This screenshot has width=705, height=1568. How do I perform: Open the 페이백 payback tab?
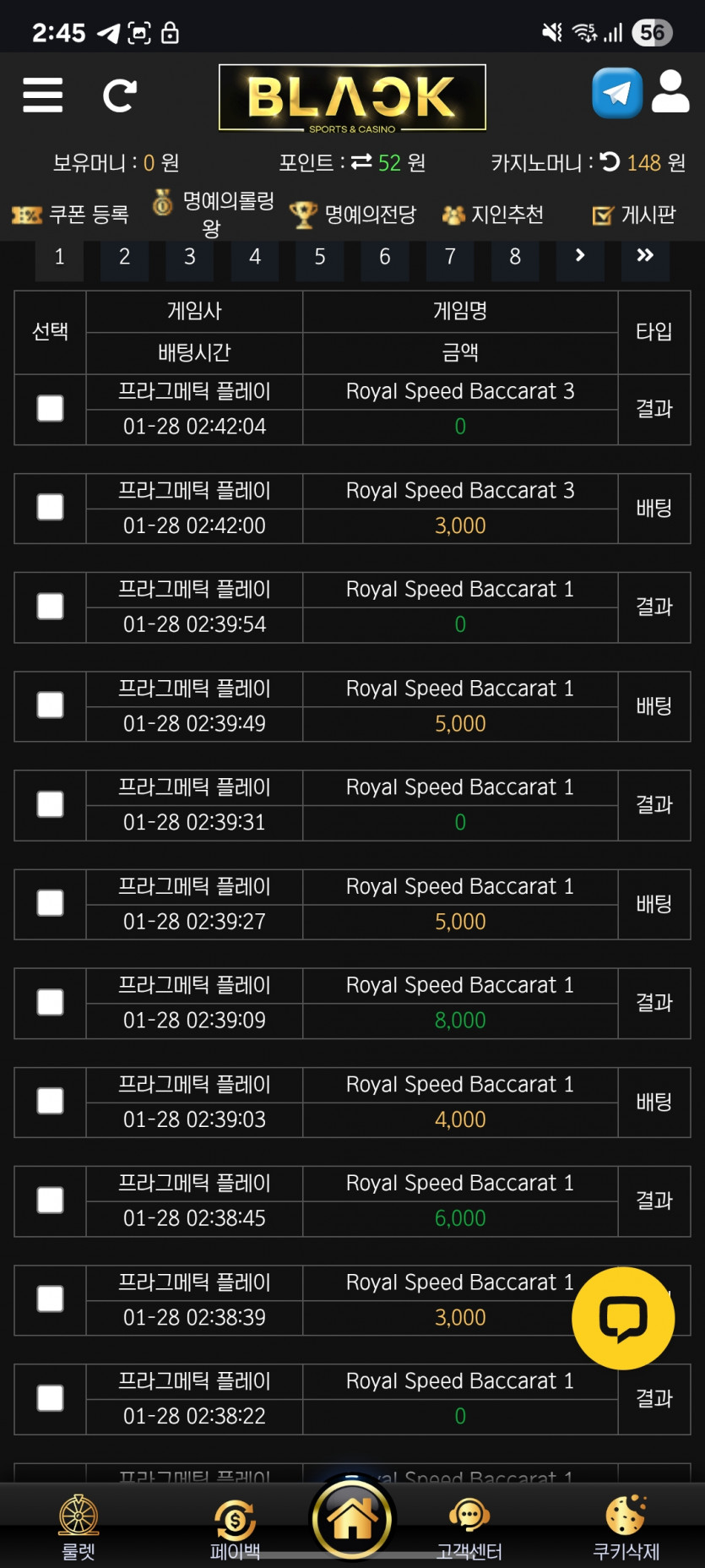(236, 1527)
